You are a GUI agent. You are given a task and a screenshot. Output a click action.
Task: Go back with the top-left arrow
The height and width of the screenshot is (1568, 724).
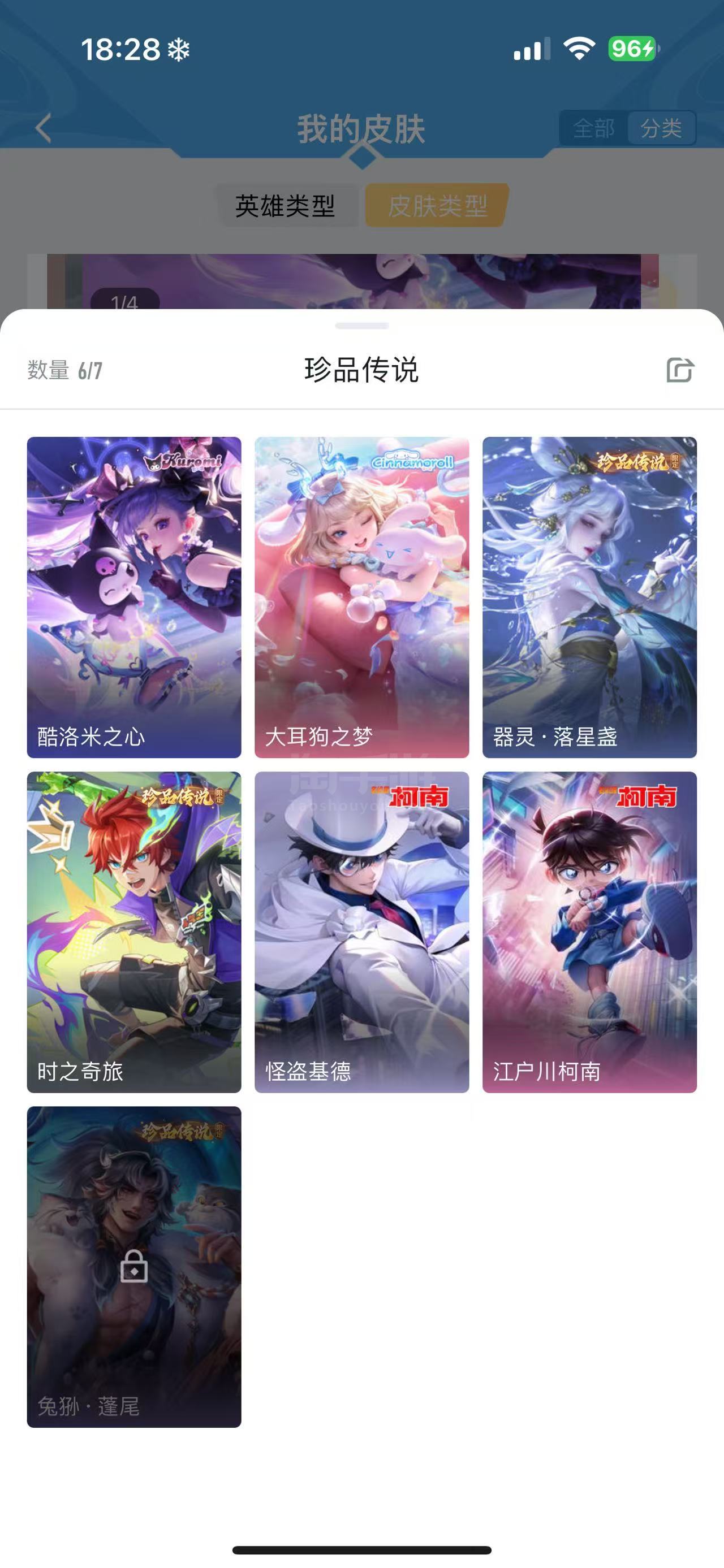(43, 128)
